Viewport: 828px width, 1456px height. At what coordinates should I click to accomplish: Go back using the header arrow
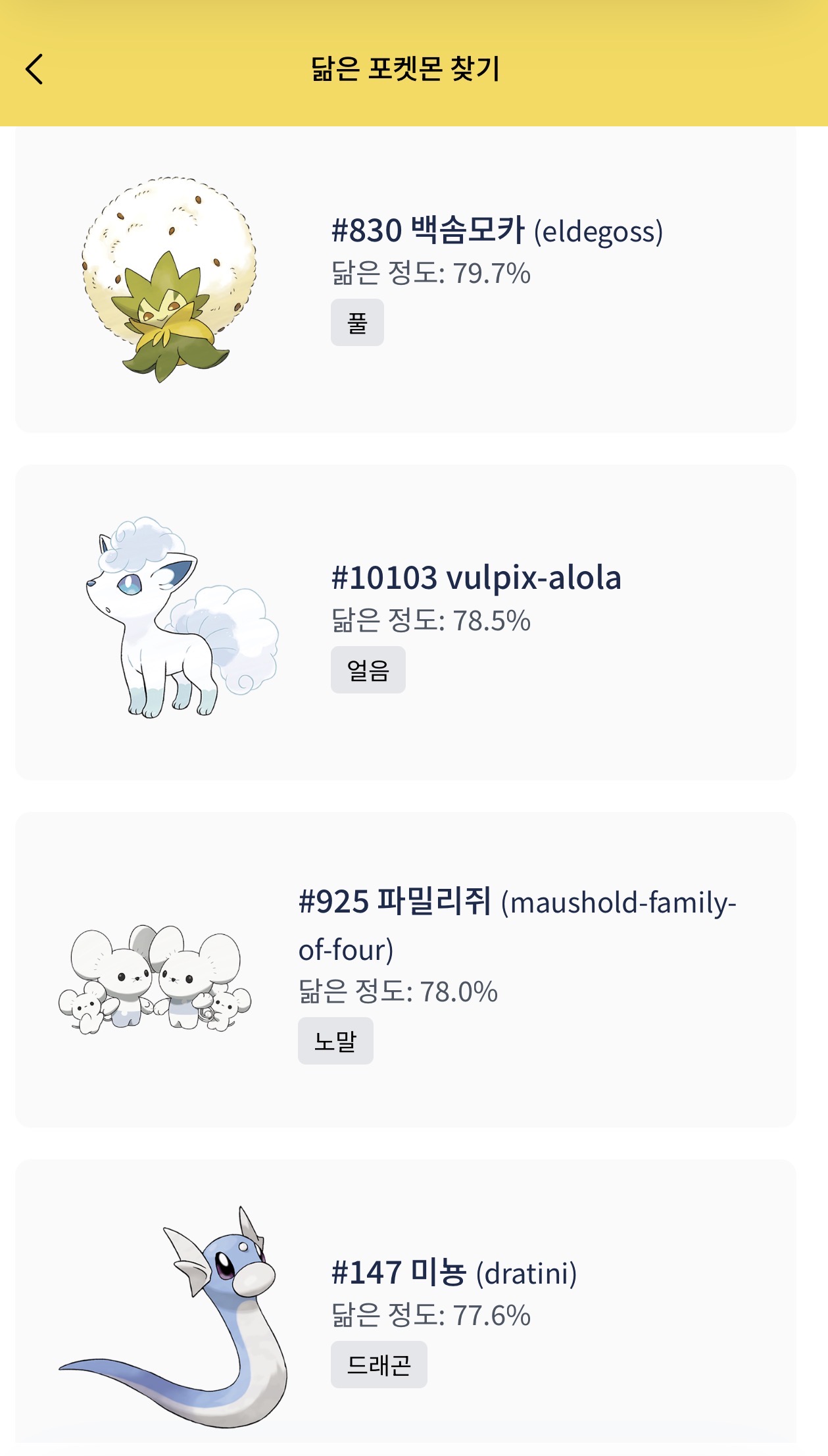34,69
